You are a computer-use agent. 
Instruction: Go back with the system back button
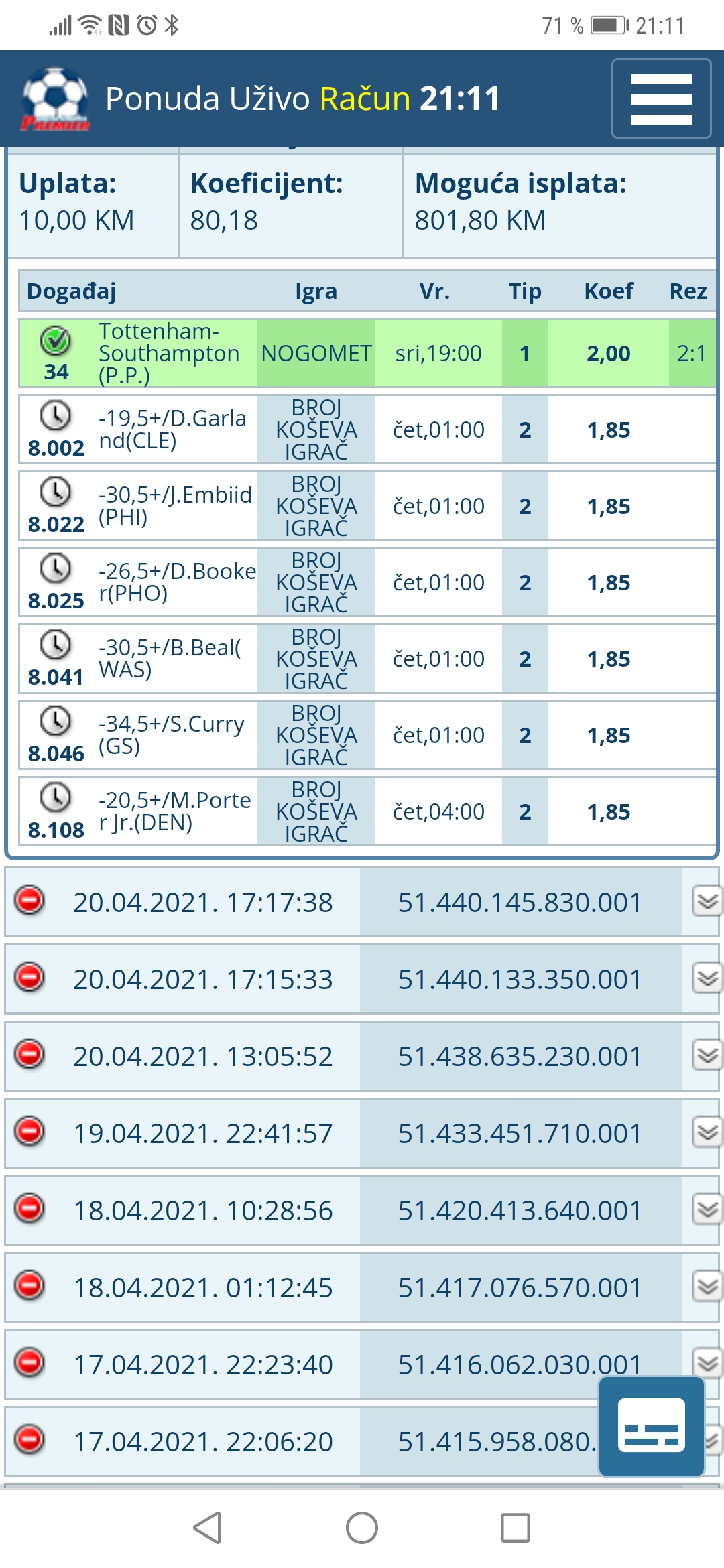(x=207, y=1528)
